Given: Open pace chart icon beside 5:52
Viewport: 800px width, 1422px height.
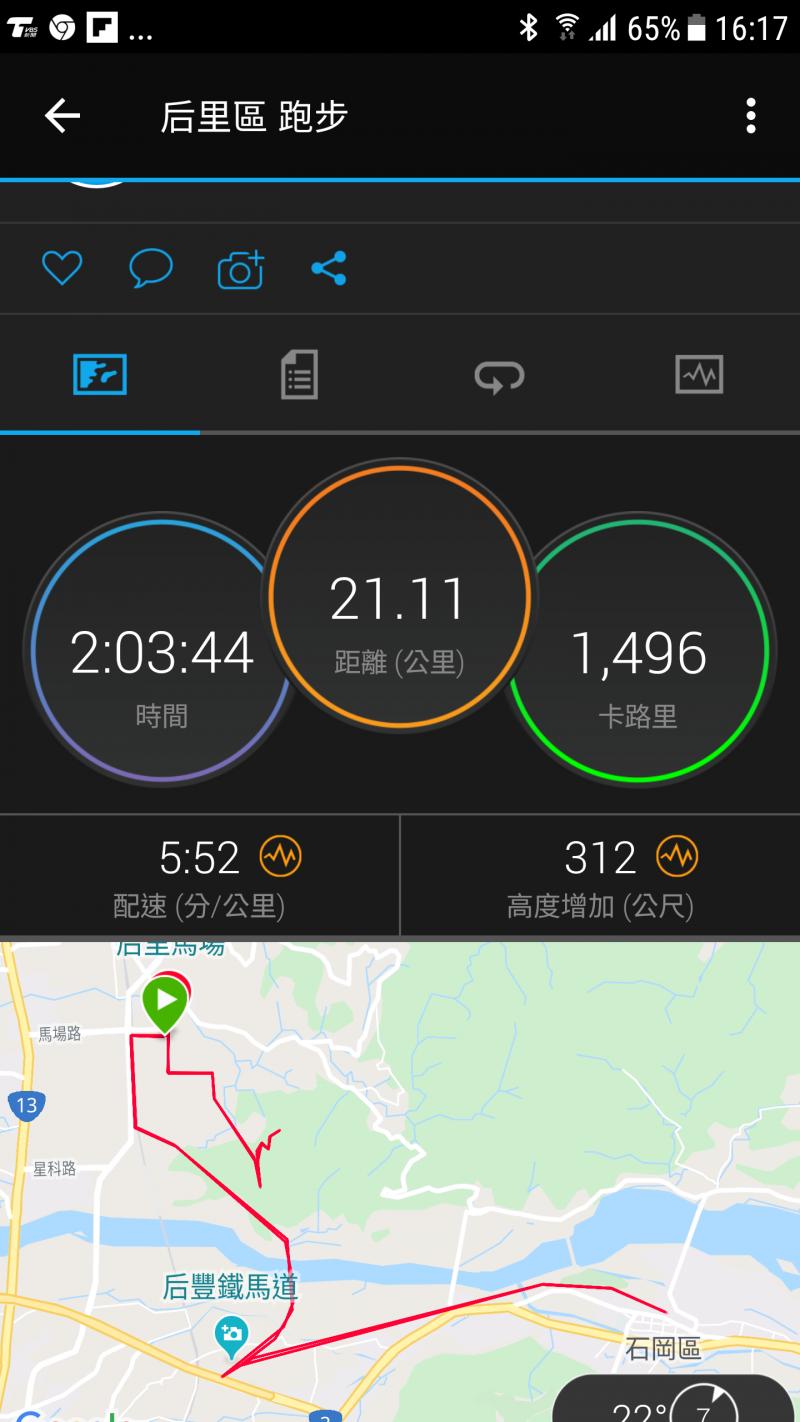Looking at the screenshot, I should (280, 857).
